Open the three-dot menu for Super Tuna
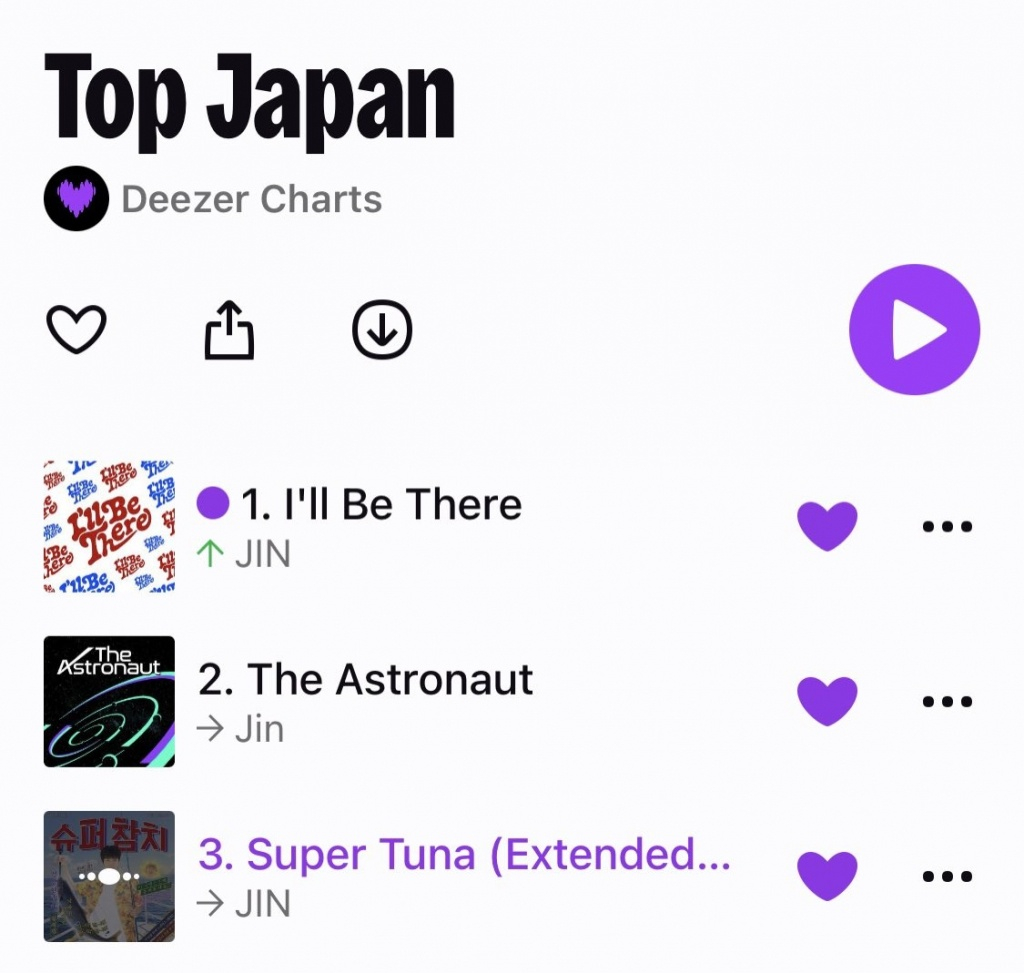The height and width of the screenshot is (973, 1024). [947, 876]
